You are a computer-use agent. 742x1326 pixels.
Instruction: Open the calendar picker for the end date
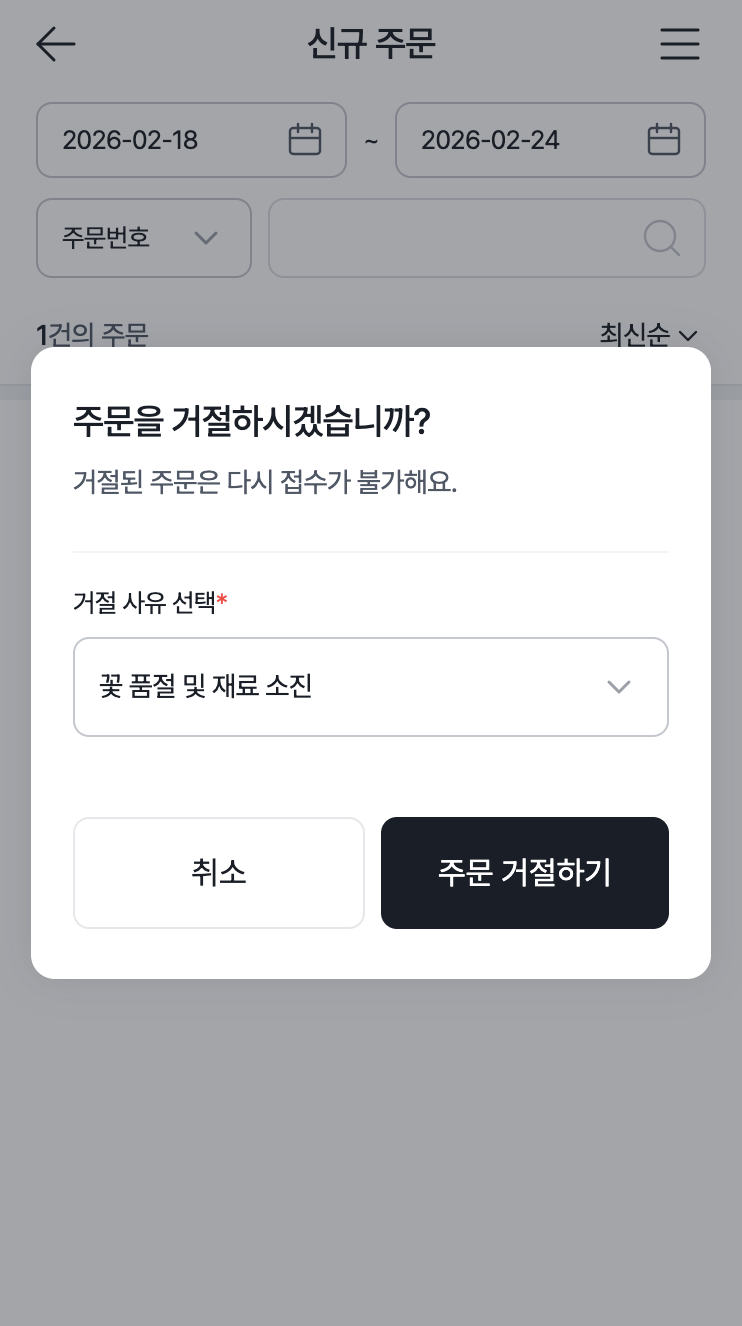664,140
